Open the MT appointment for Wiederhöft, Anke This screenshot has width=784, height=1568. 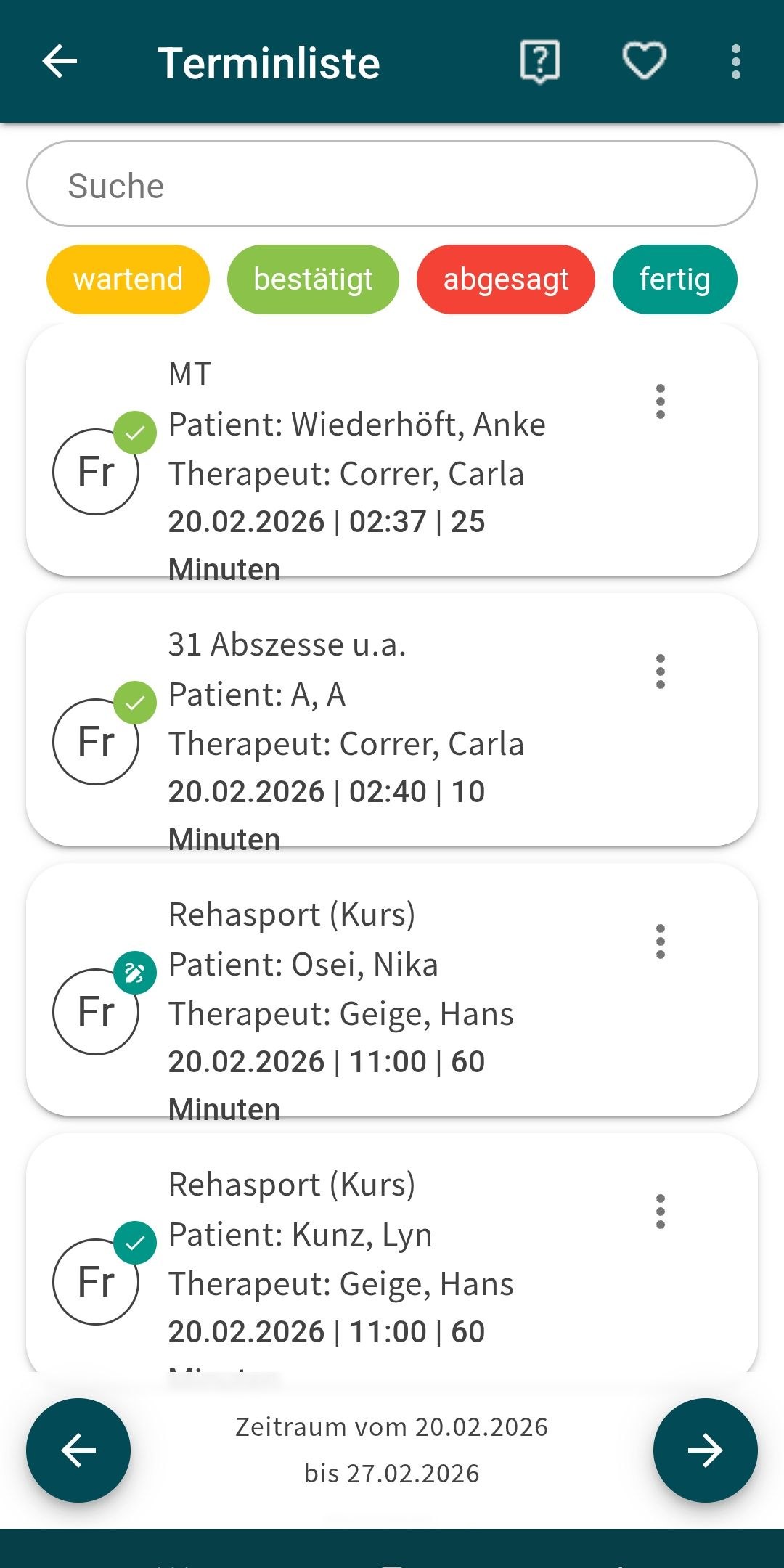point(356,450)
